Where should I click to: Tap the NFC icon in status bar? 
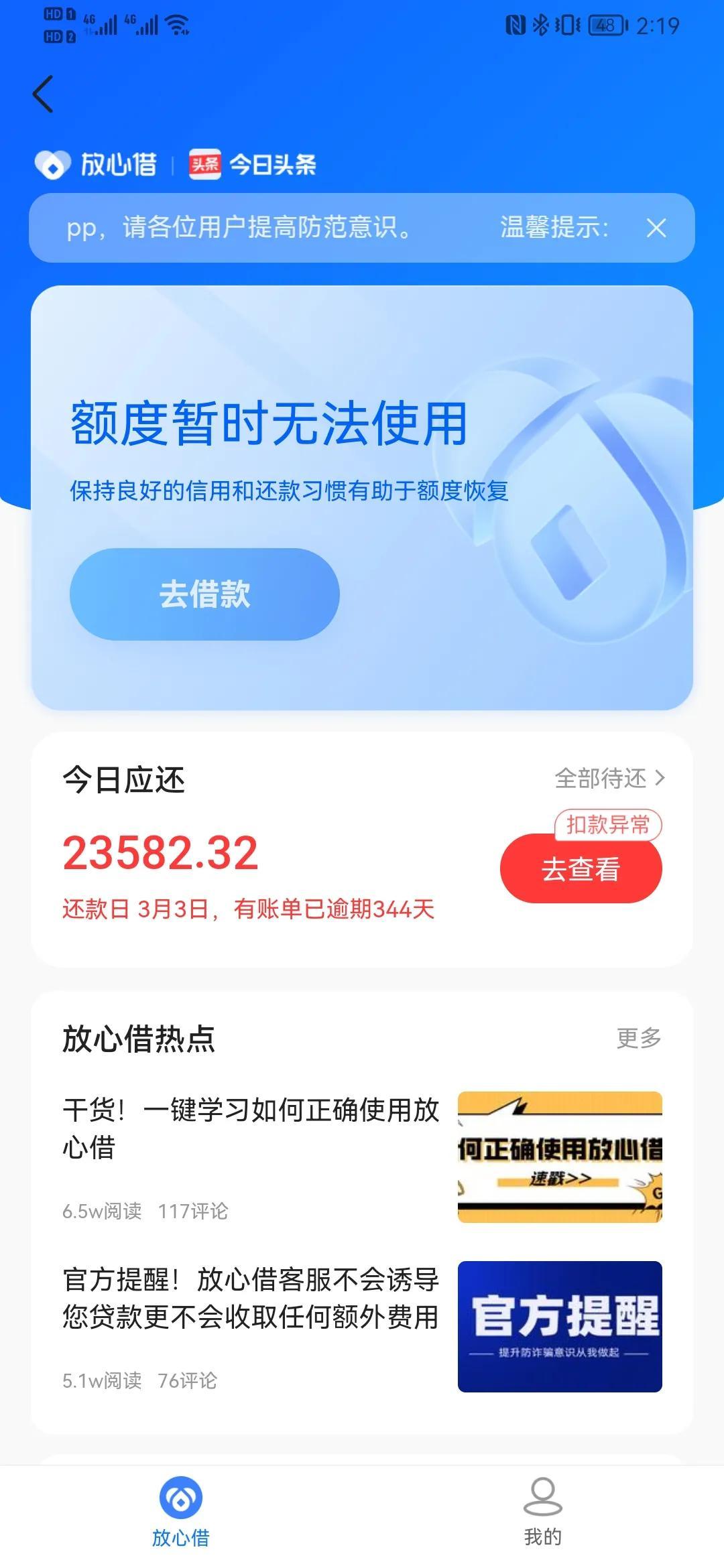[516, 23]
